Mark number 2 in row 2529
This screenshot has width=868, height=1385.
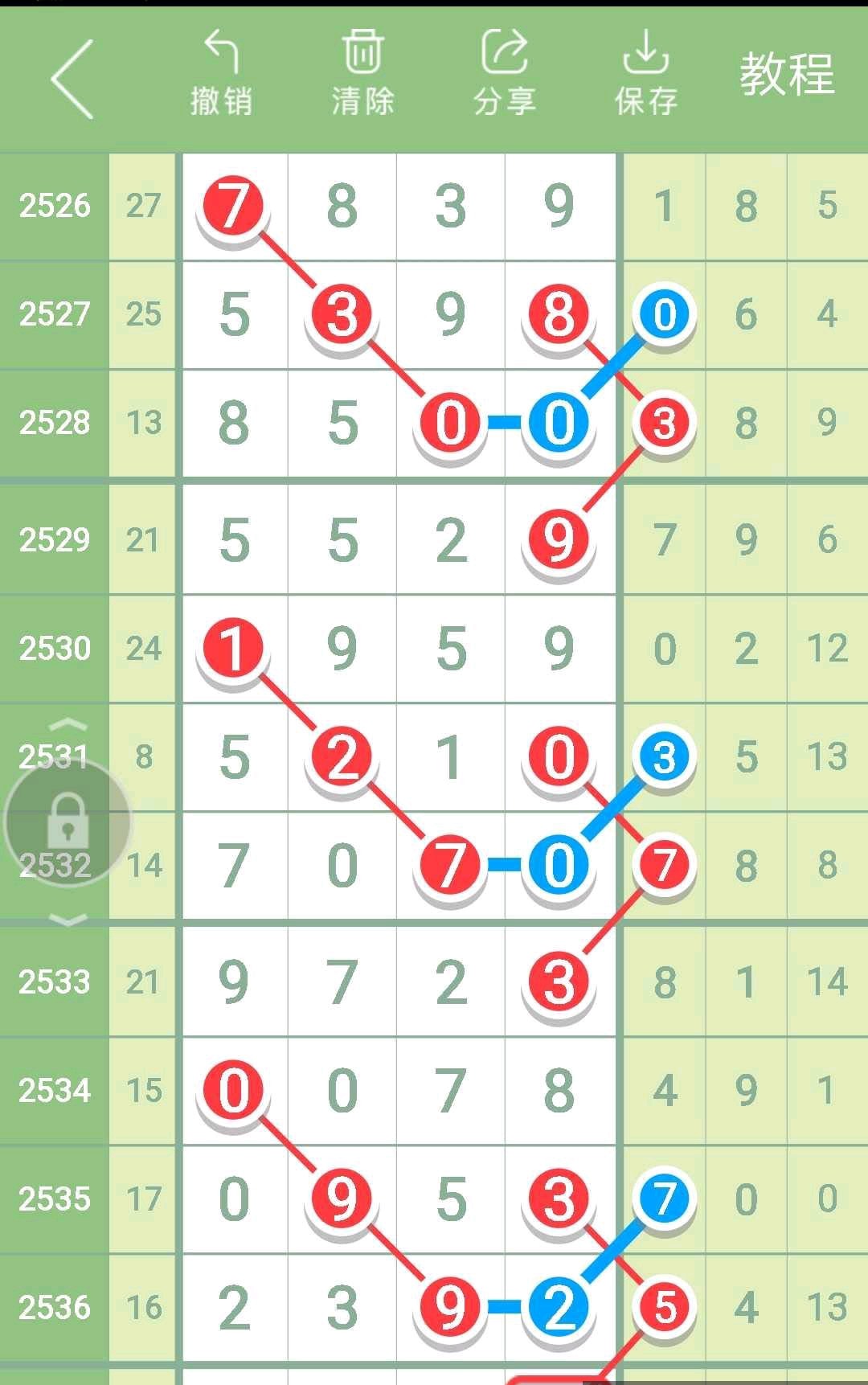(x=451, y=540)
